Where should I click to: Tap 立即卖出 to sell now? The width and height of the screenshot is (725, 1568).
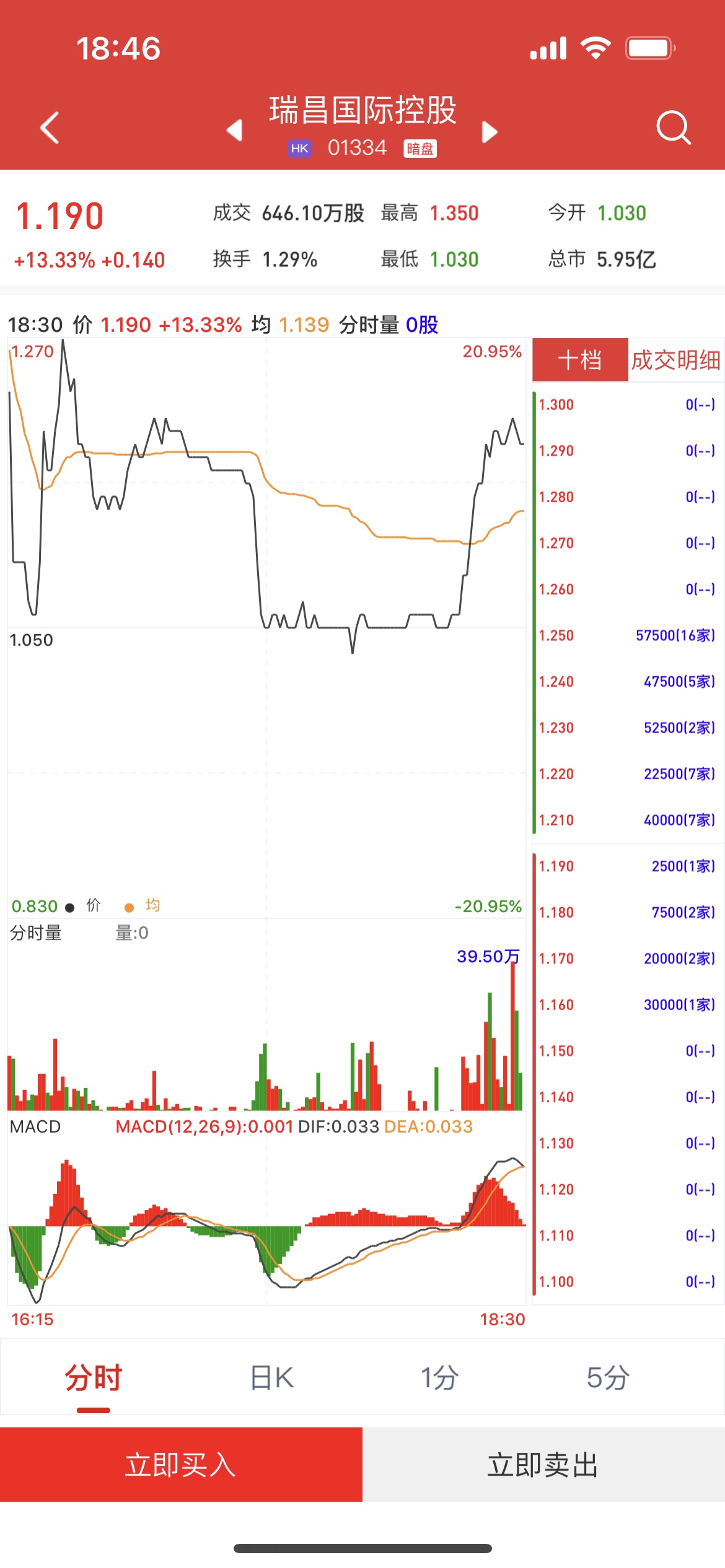pos(543,1465)
